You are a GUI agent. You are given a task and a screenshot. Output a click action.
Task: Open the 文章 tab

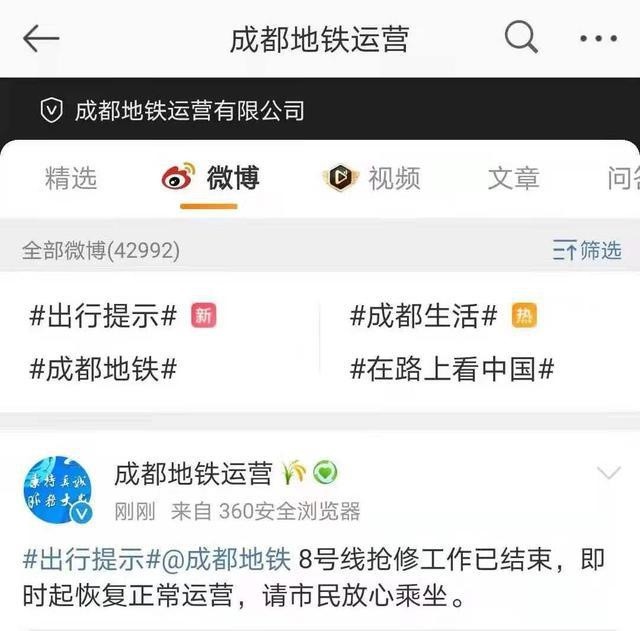click(x=513, y=179)
